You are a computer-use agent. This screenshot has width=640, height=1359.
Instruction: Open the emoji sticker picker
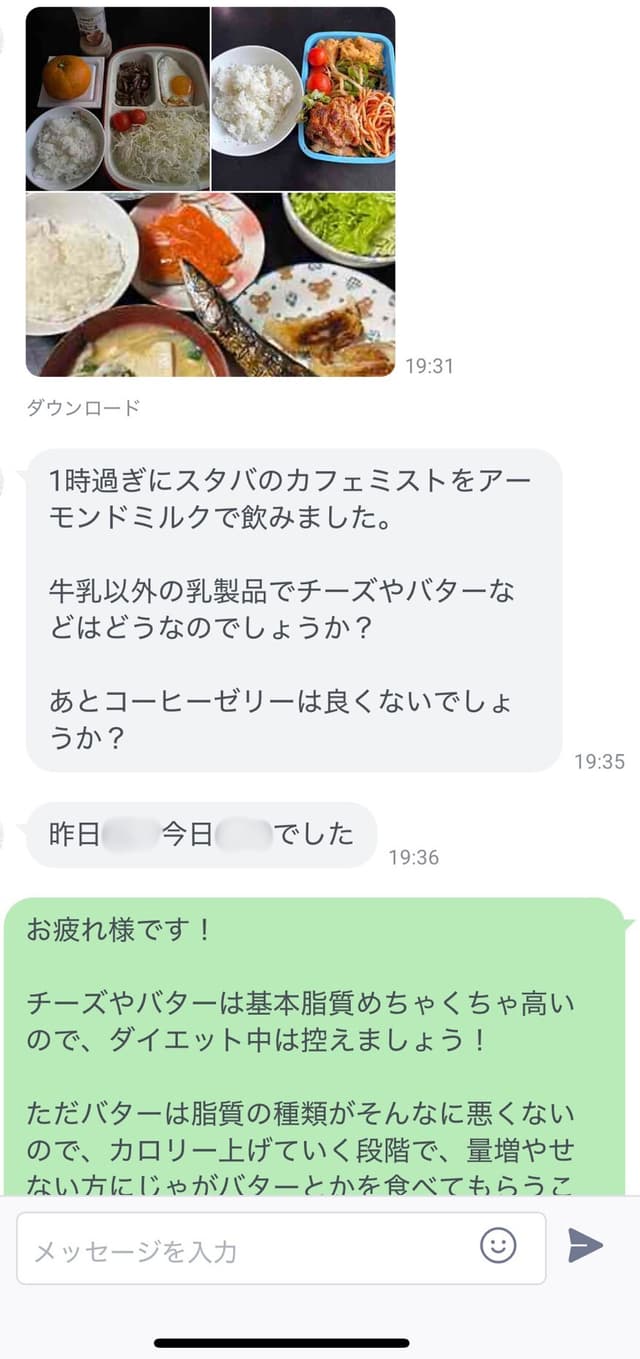(498, 1246)
